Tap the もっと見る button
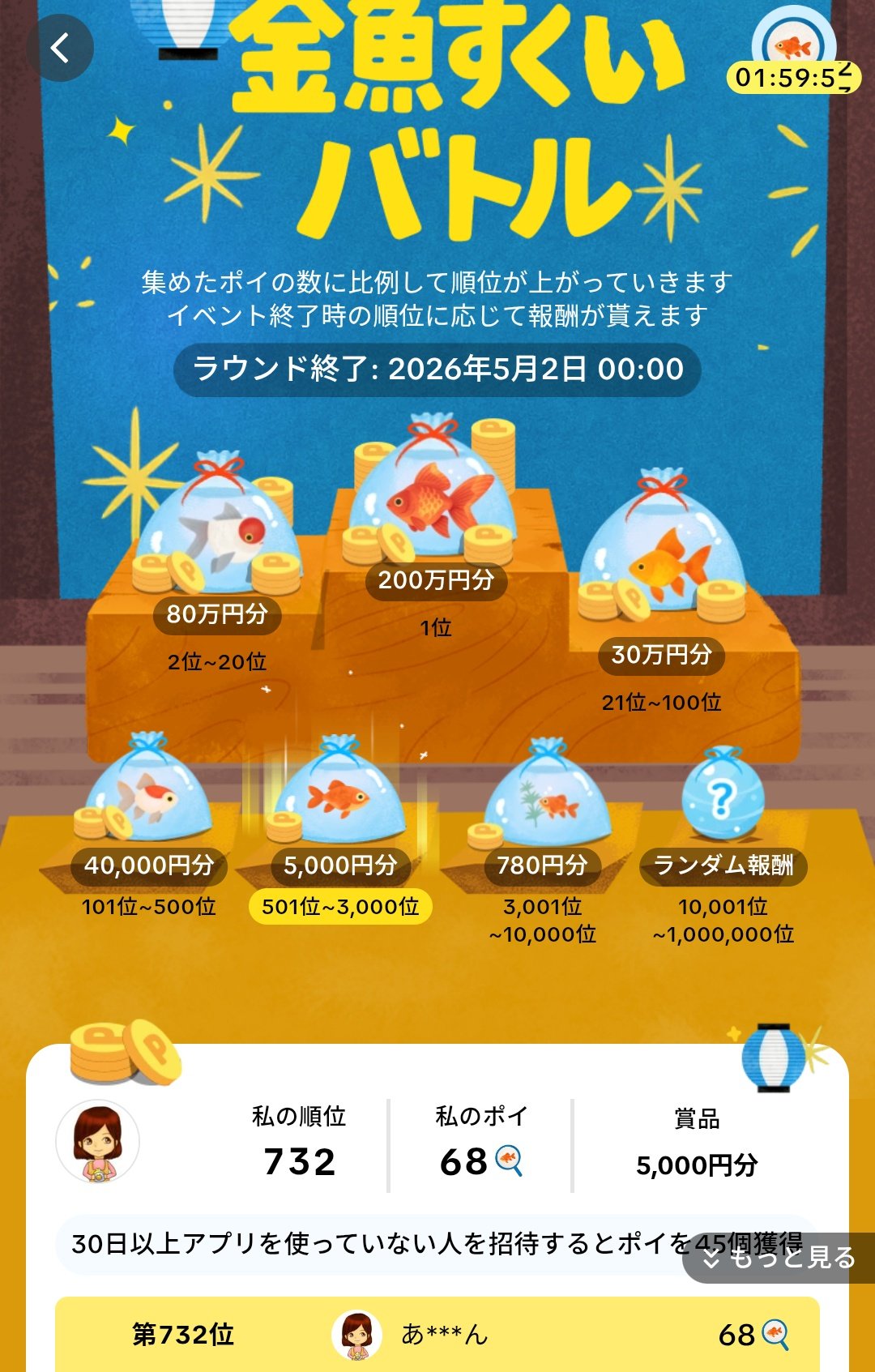Image resolution: width=875 pixels, height=1372 pixels. 779,1258
